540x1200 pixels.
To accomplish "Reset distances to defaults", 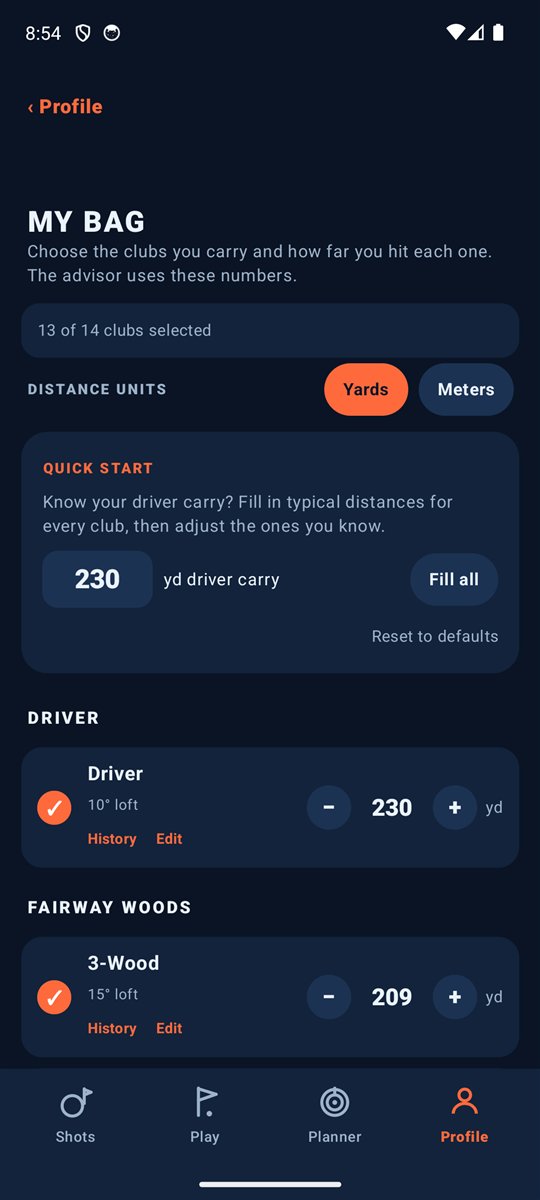I will [435, 636].
